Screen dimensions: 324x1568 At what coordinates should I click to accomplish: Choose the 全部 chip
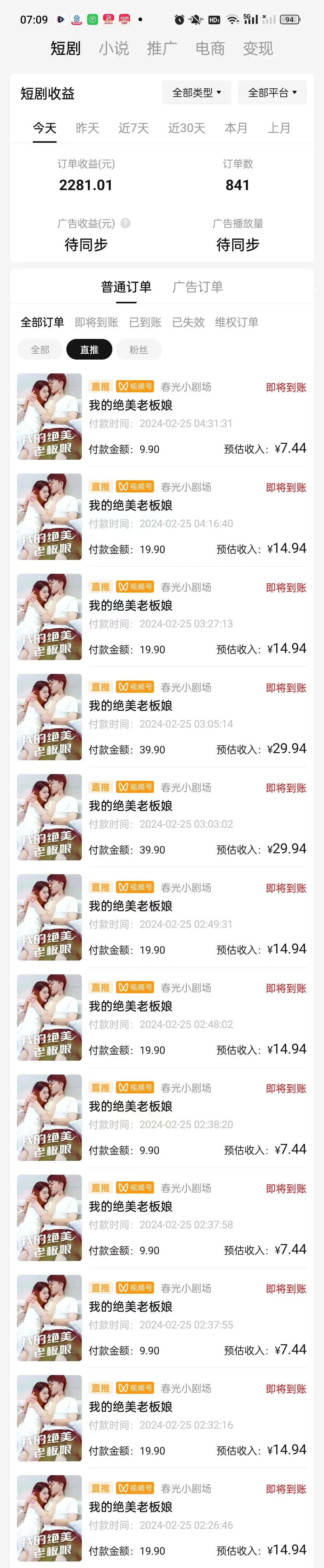pos(40,349)
